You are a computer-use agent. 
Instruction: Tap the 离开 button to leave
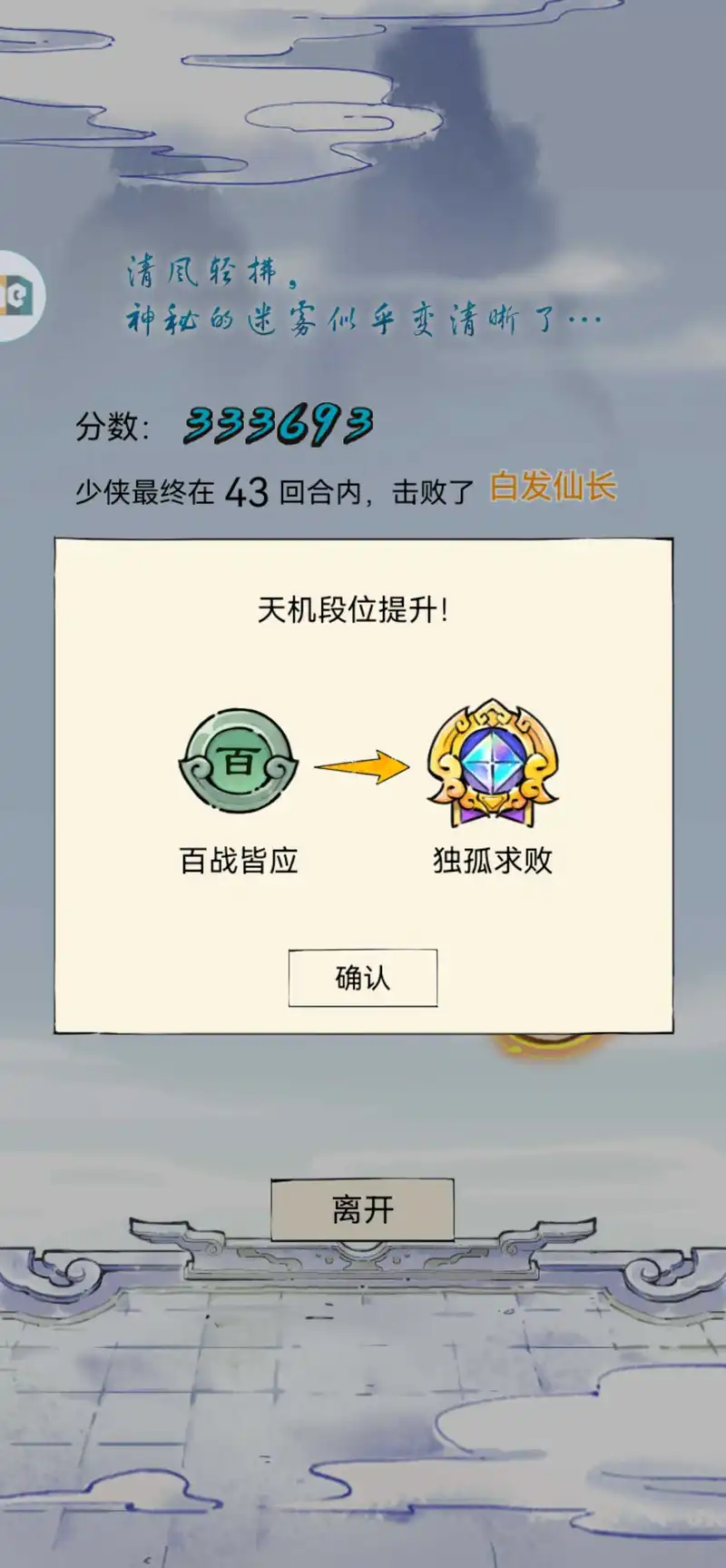click(x=362, y=1209)
